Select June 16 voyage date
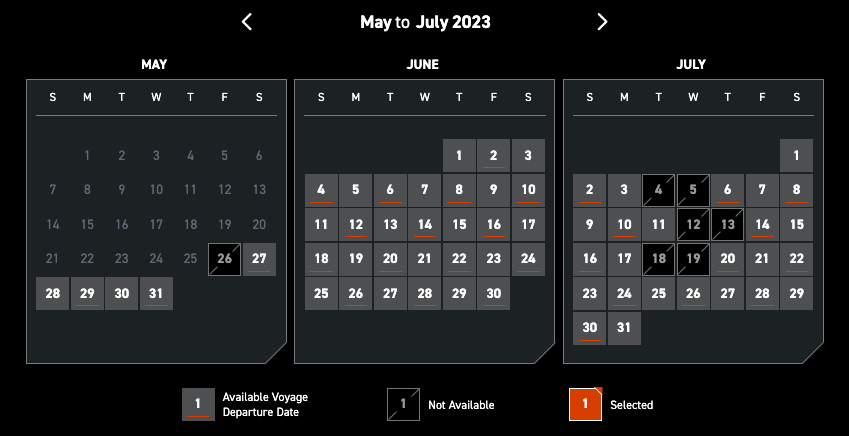Viewport: 849px width, 436px height. pos(494,225)
